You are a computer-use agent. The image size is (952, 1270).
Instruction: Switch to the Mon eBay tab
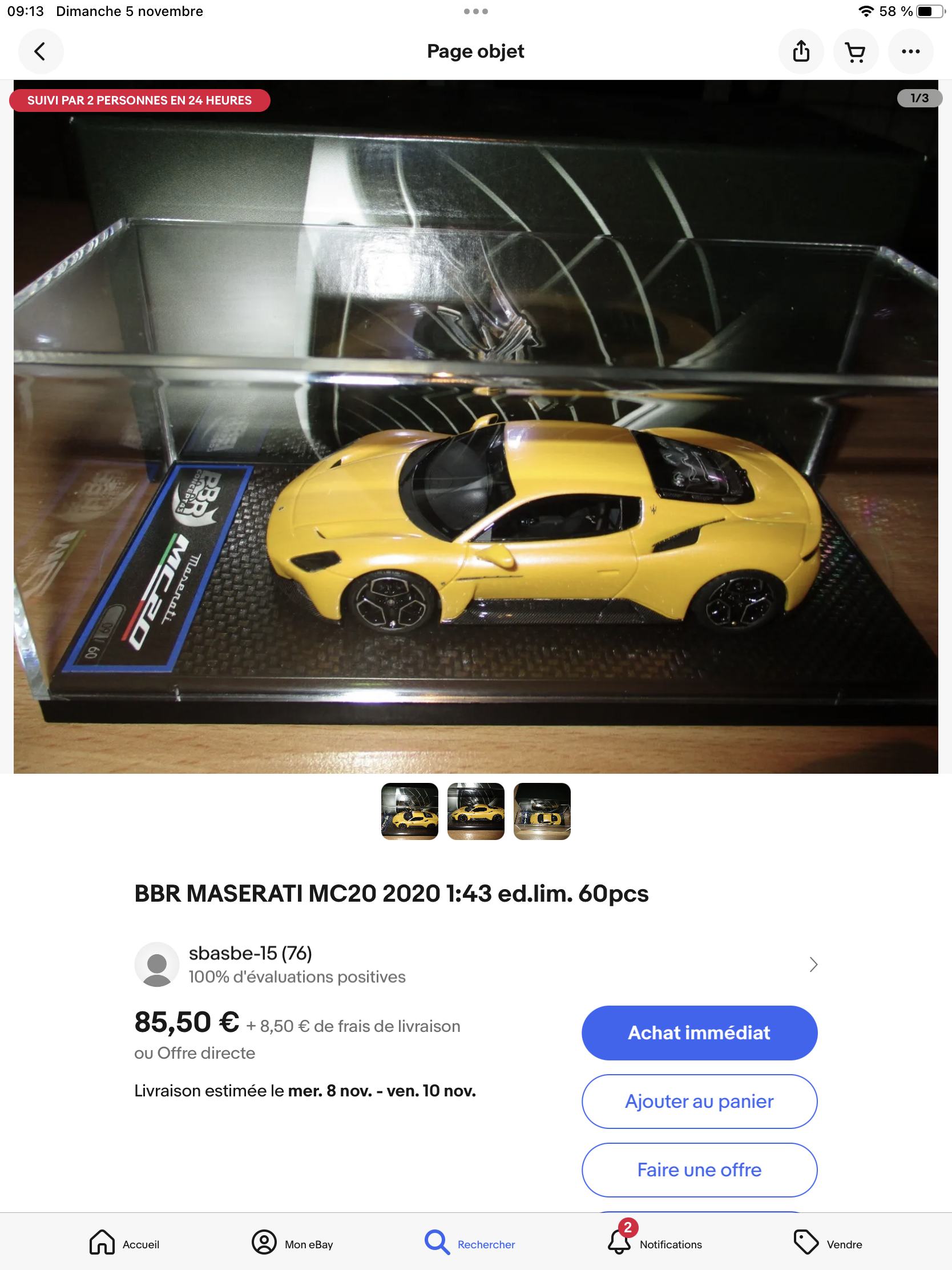click(x=292, y=1243)
